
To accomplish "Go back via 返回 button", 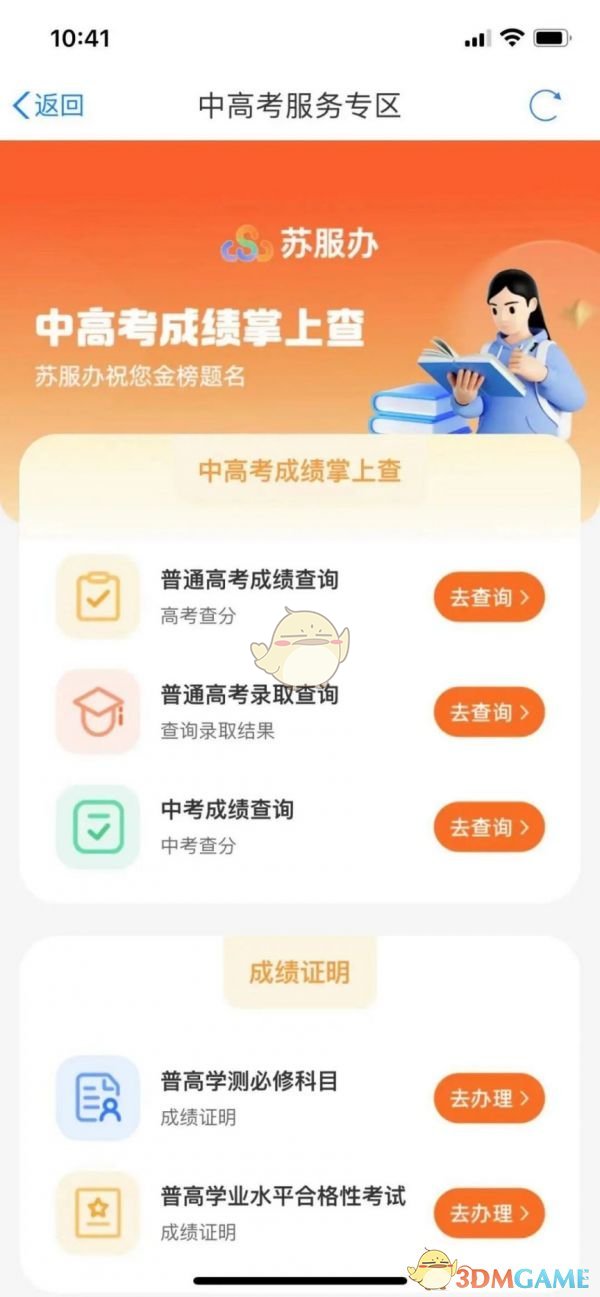I will click(x=47, y=106).
